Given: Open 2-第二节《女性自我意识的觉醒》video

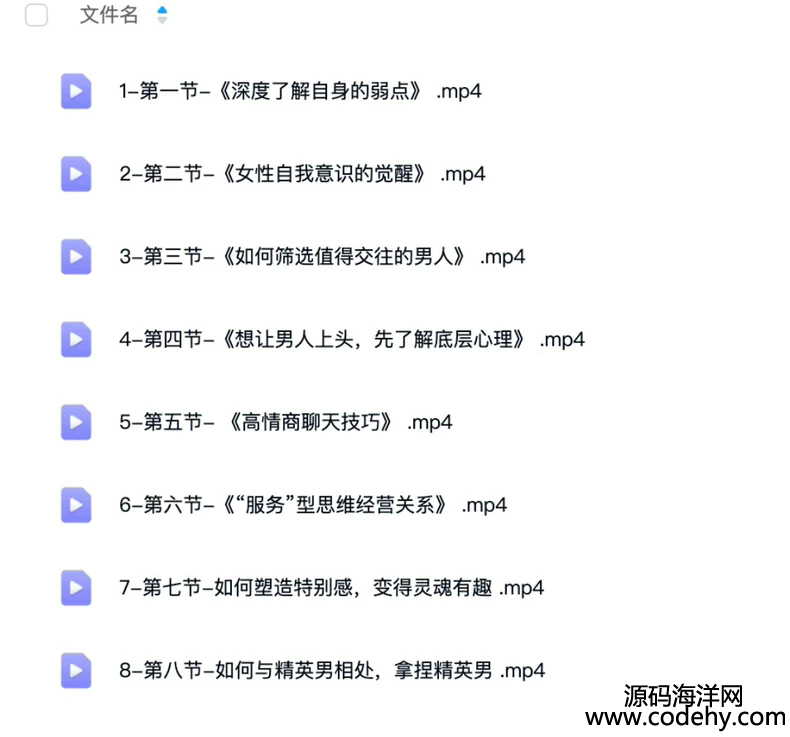Looking at the screenshot, I should [x=302, y=174].
